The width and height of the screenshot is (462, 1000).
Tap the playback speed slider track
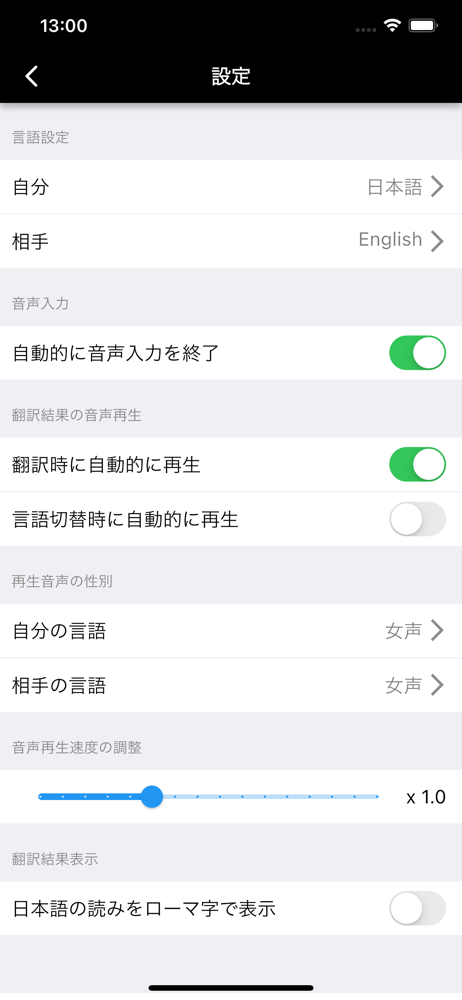pos(208,797)
